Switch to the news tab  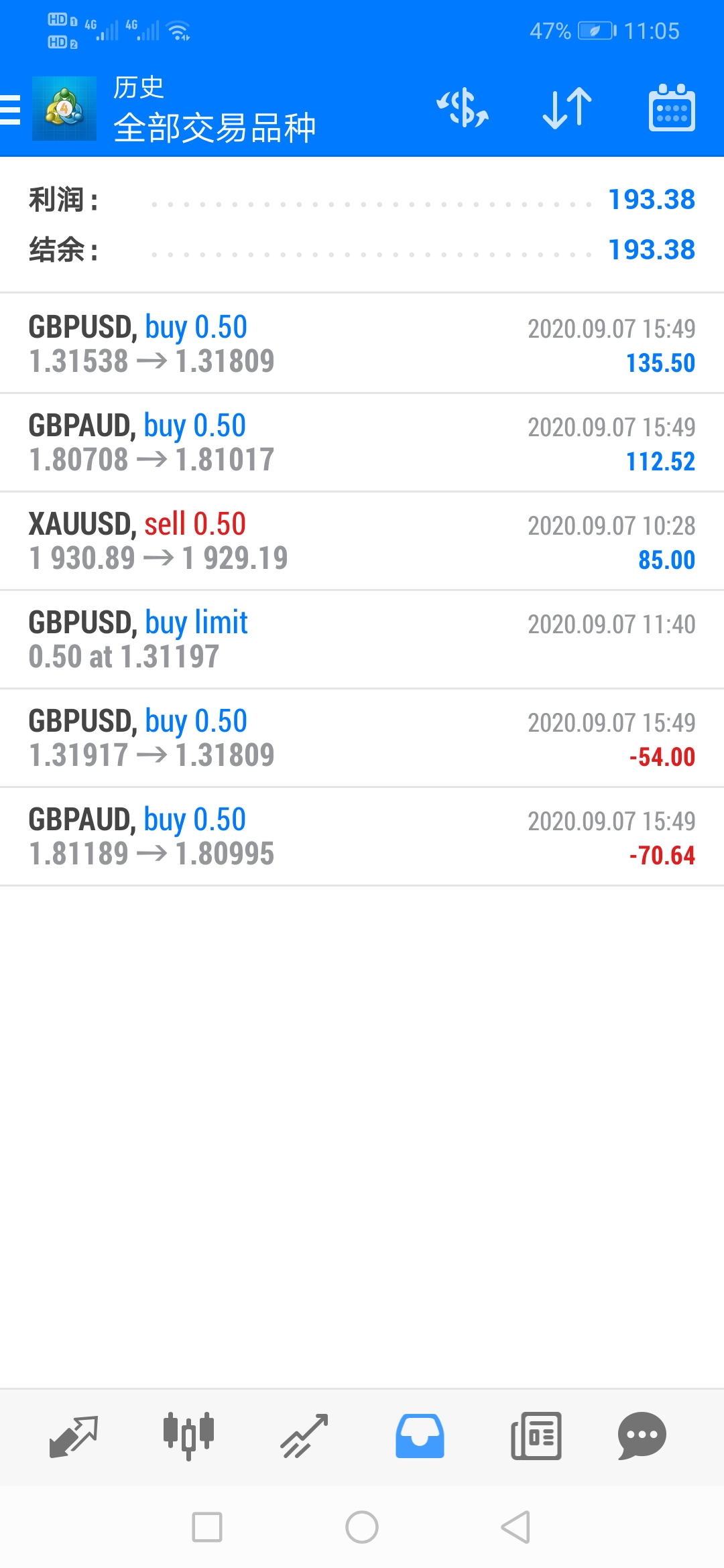tap(536, 1436)
